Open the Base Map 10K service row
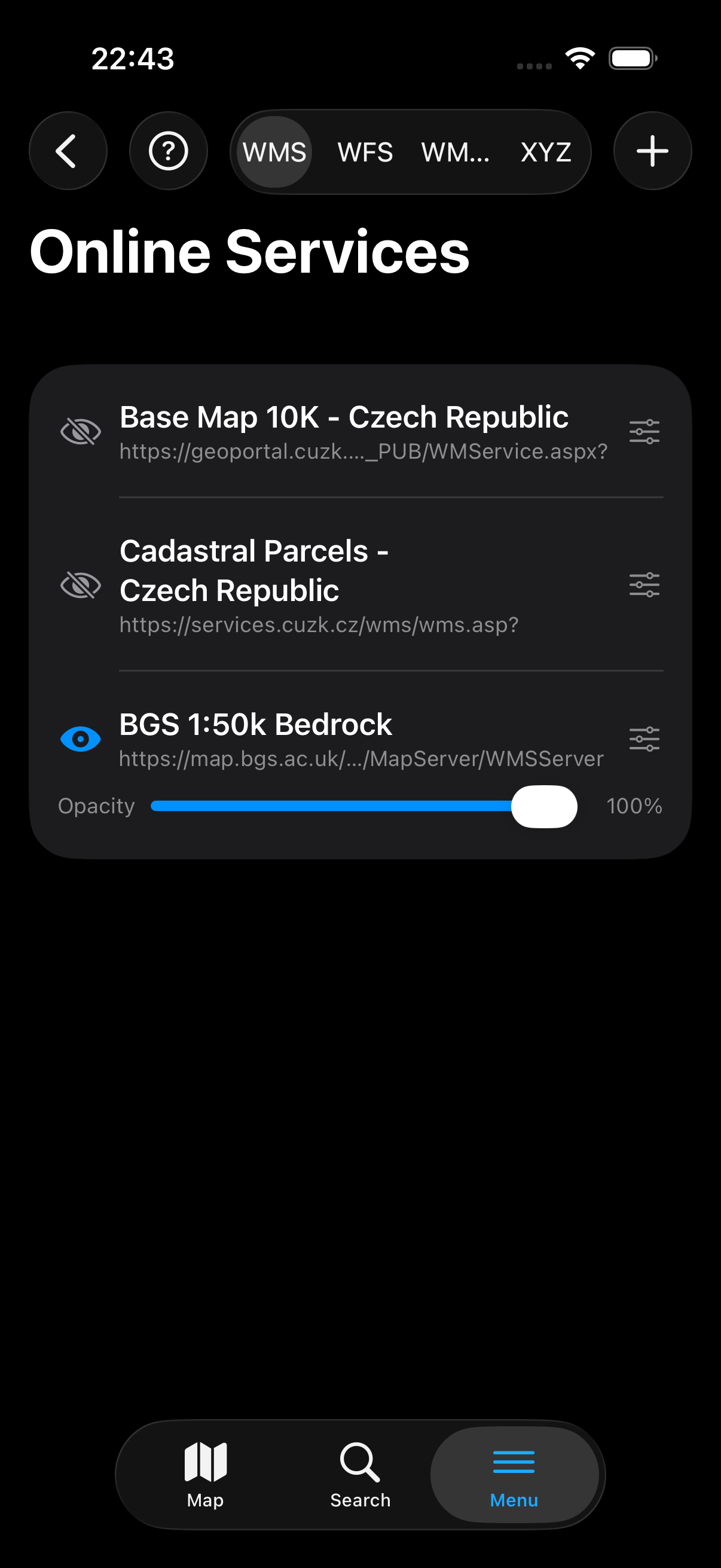The width and height of the screenshot is (721, 1568). 363,432
